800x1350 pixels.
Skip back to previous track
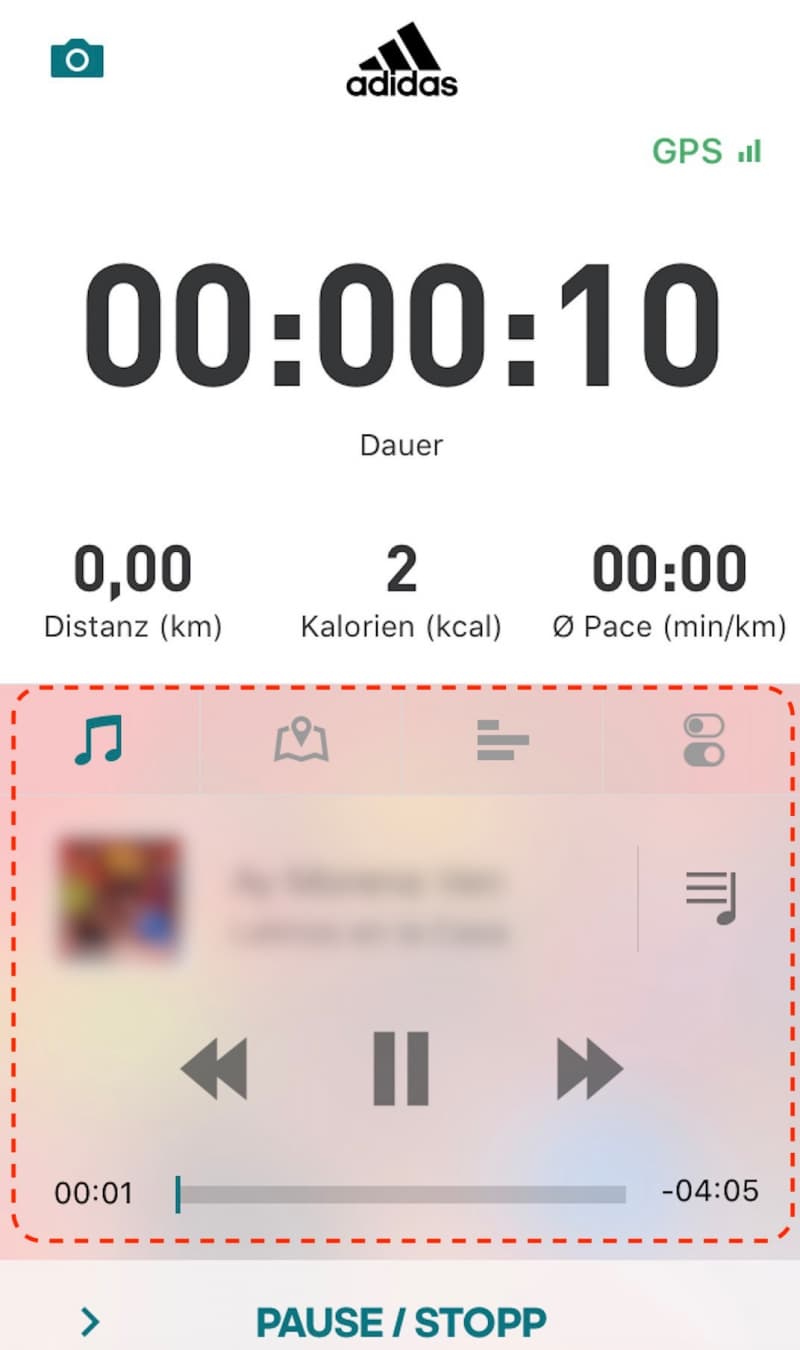pos(214,1069)
